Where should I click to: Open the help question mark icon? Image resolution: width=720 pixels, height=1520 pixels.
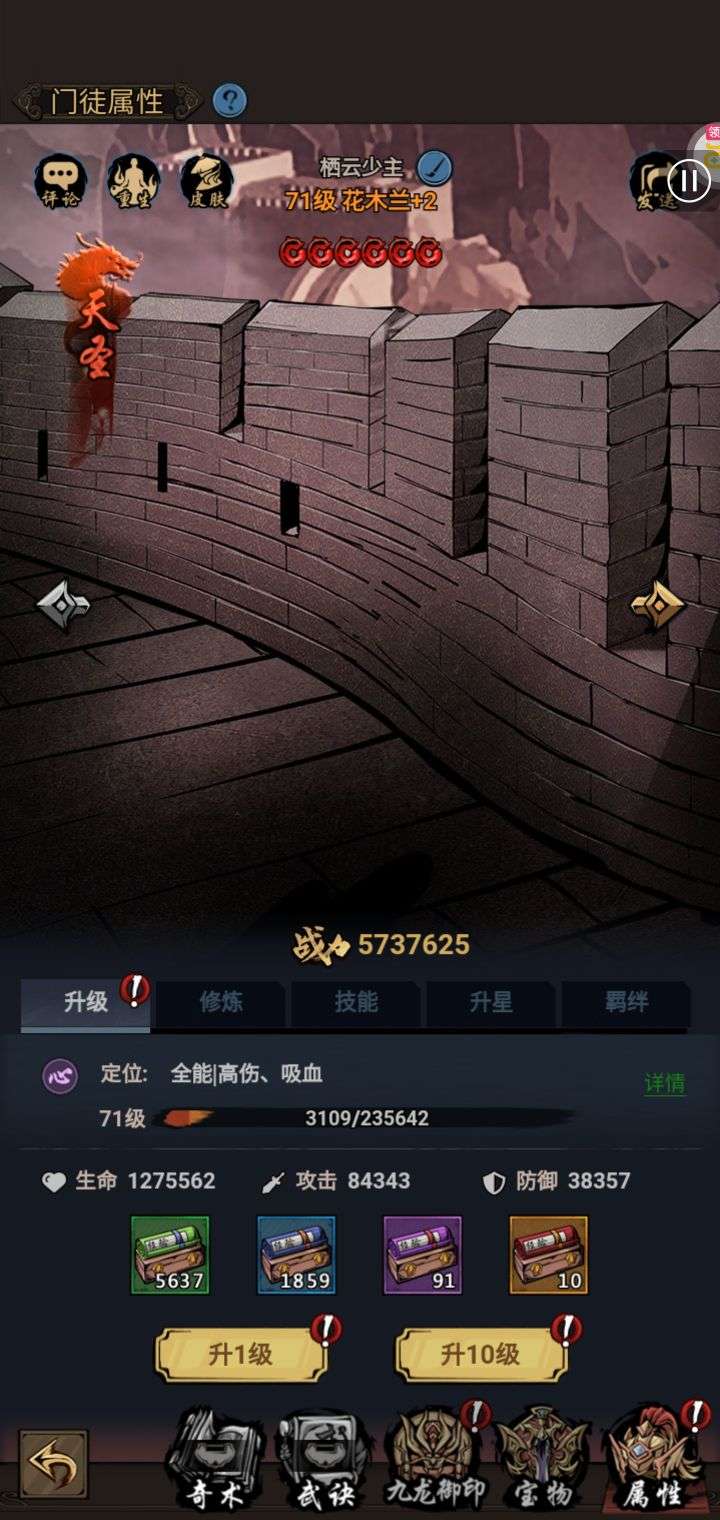pos(230,100)
